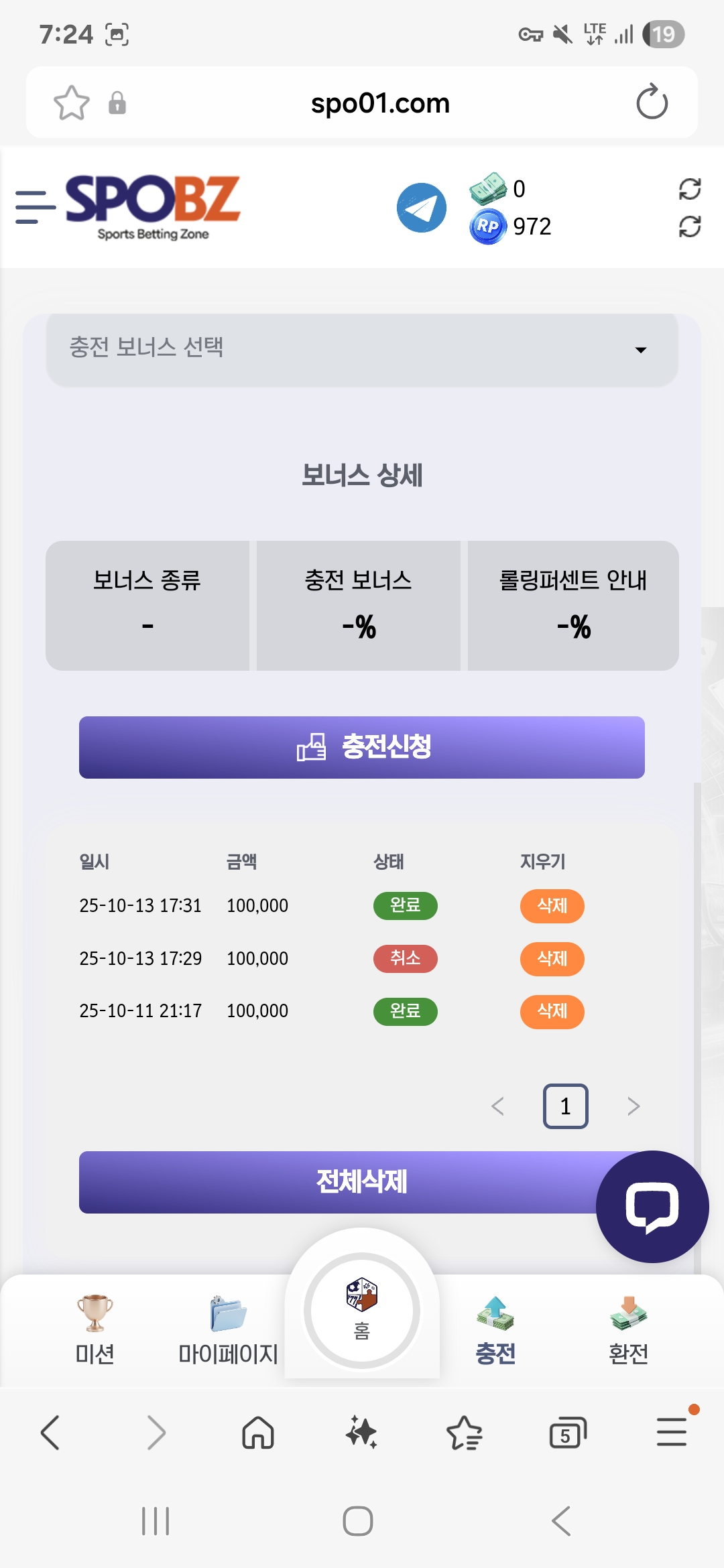Open the Telegram contact icon

(422, 208)
